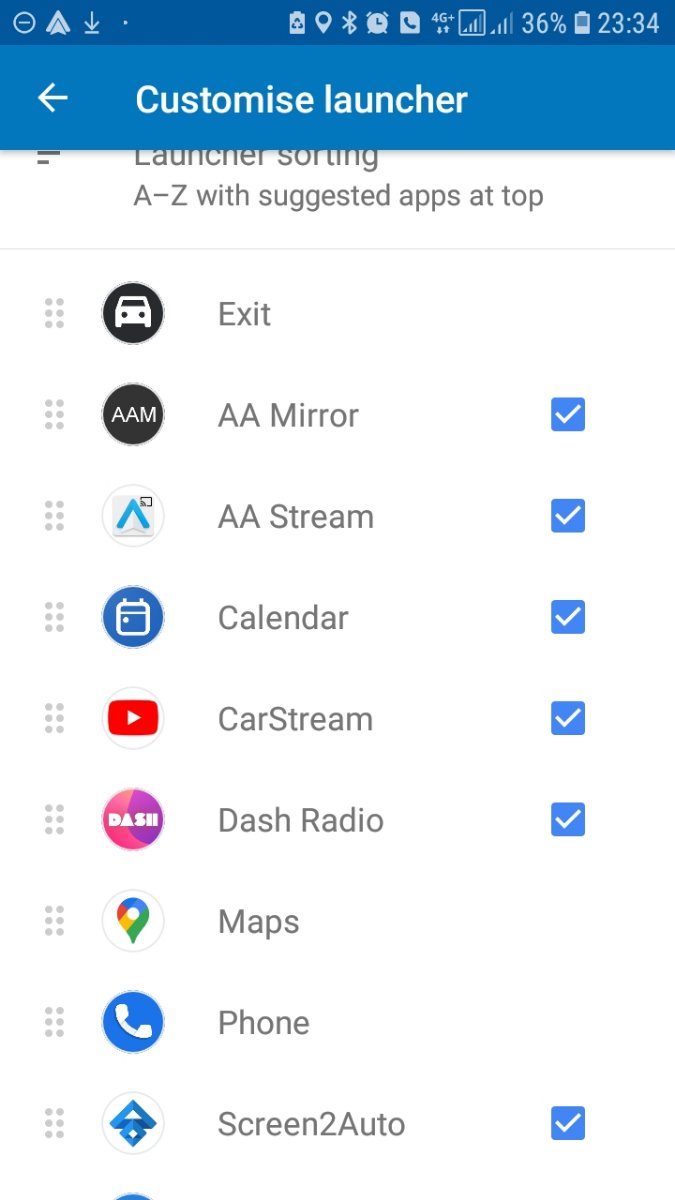Untick the CarStream checkbox
The height and width of the screenshot is (1200, 675).
pyautogui.click(x=568, y=718)
